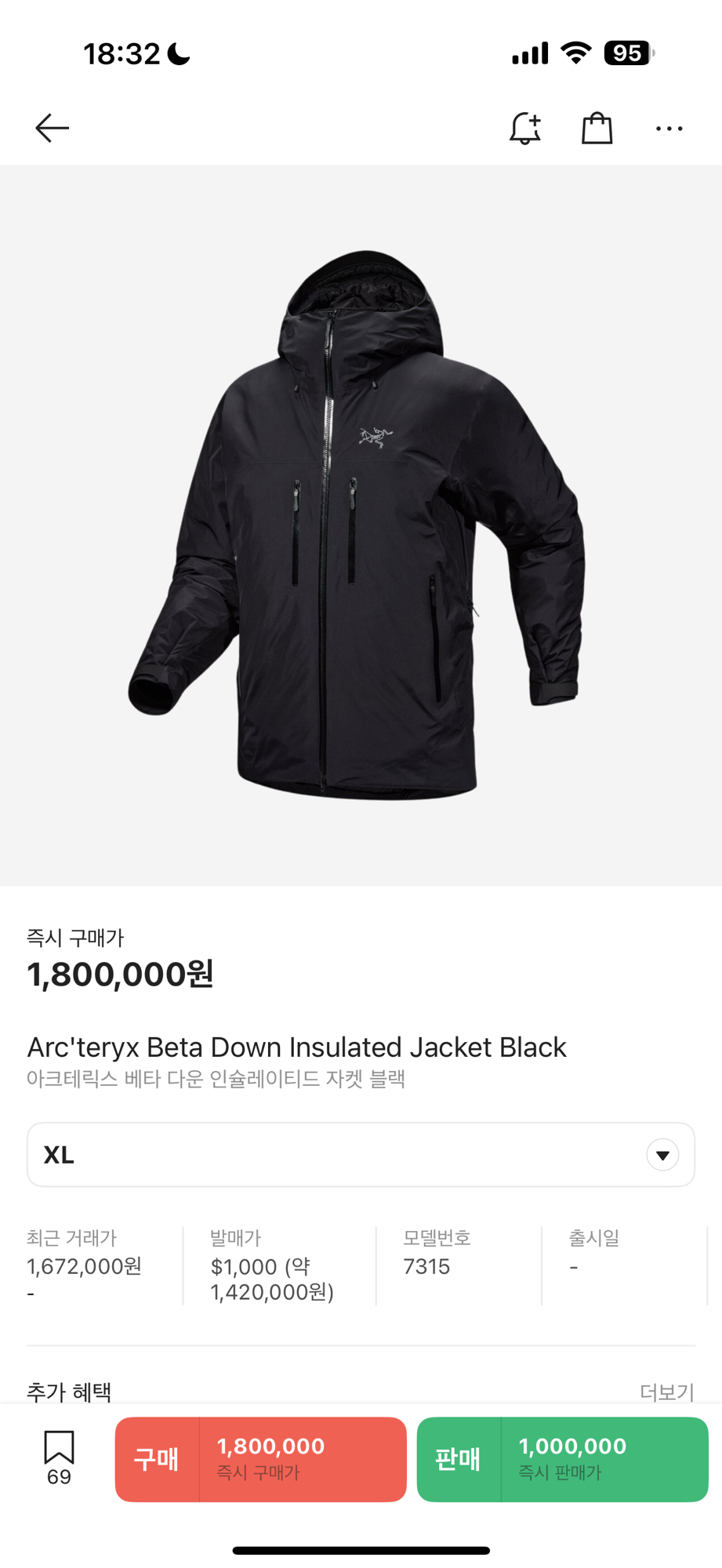Tap the green 판매 sell button

[562, 1459]
